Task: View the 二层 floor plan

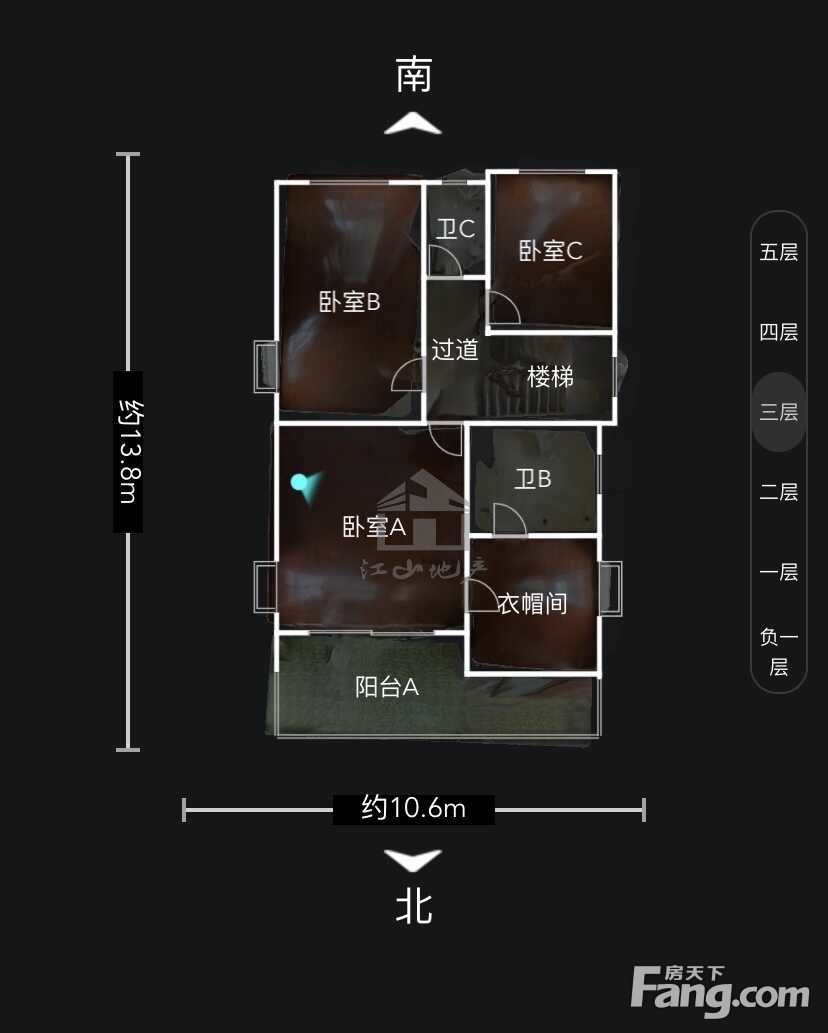Action: click(779, 491)
